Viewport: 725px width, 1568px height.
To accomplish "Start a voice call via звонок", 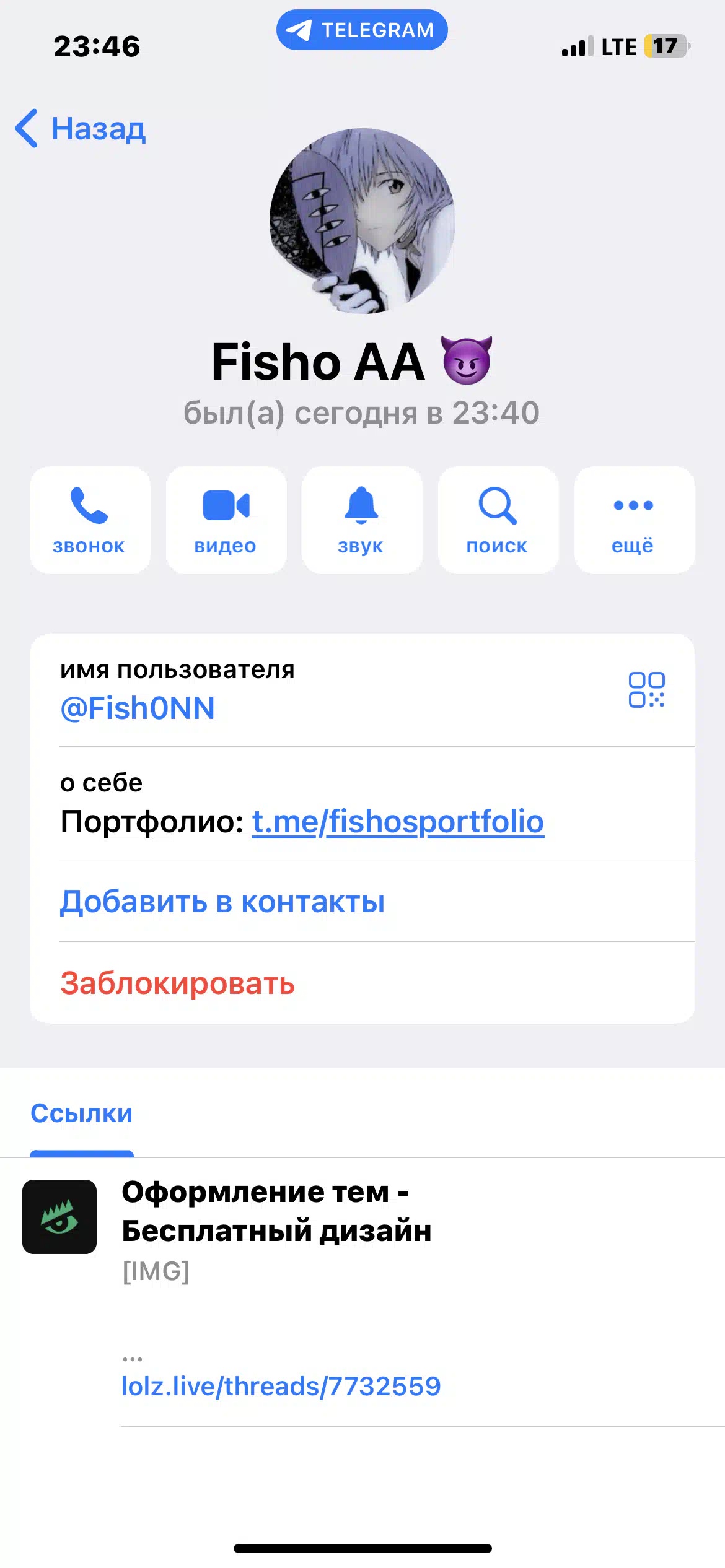I will 90,520.
